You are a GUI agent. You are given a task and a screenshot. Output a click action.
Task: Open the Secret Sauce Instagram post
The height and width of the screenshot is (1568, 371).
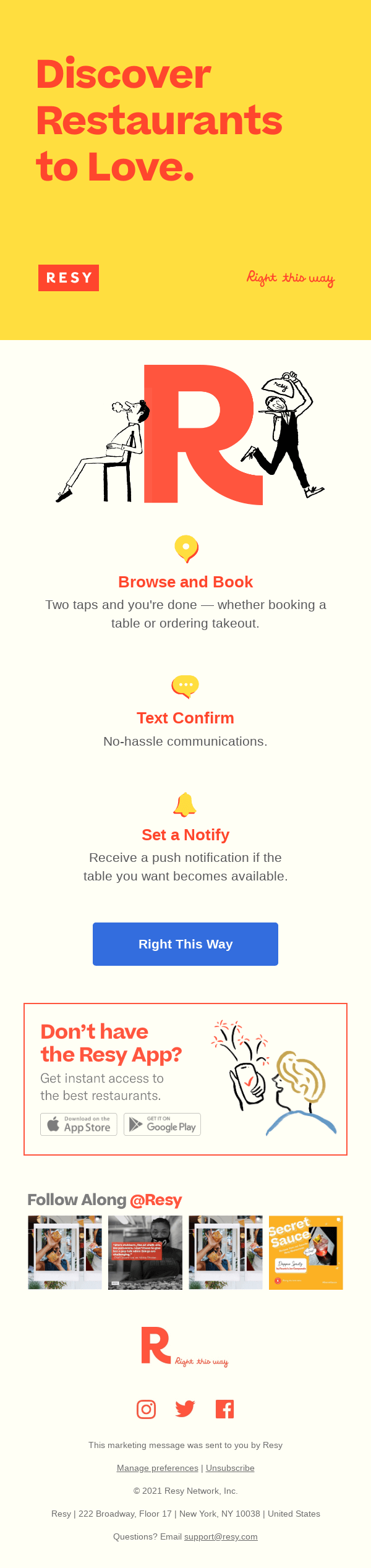coord(305,1252)
